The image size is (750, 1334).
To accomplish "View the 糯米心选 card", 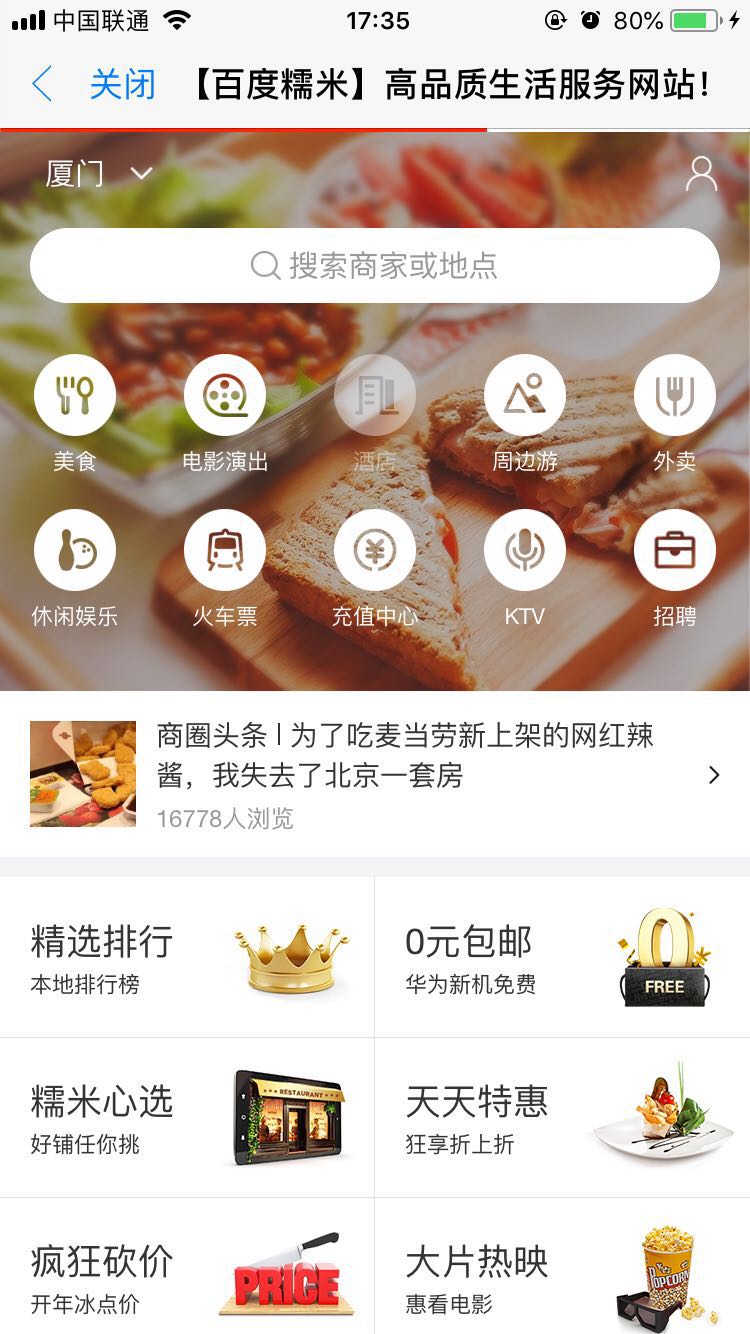I will tap(187, 1118).
